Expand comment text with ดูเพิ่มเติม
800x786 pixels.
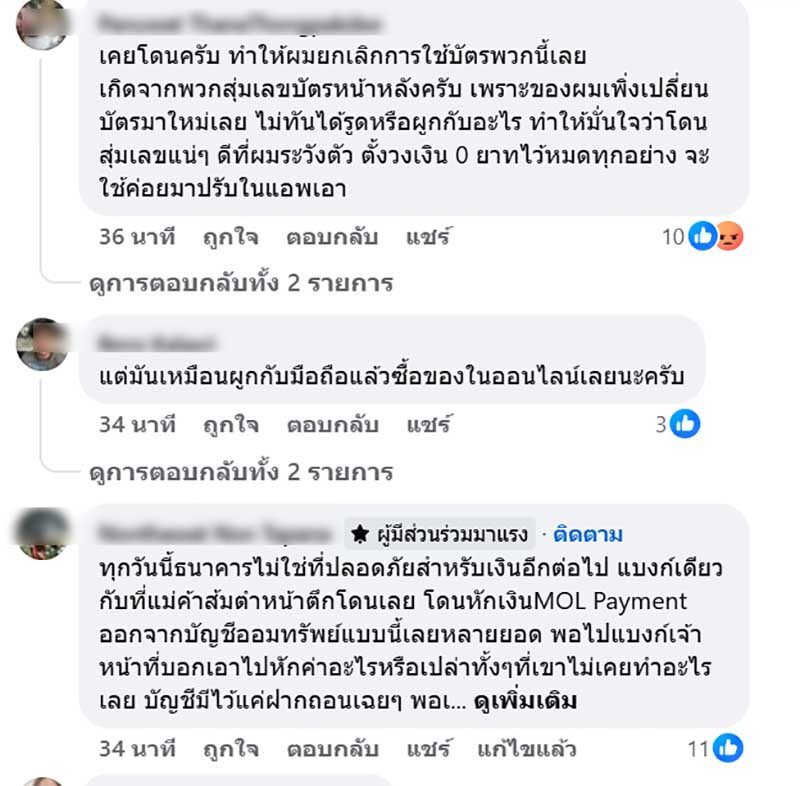527,701
